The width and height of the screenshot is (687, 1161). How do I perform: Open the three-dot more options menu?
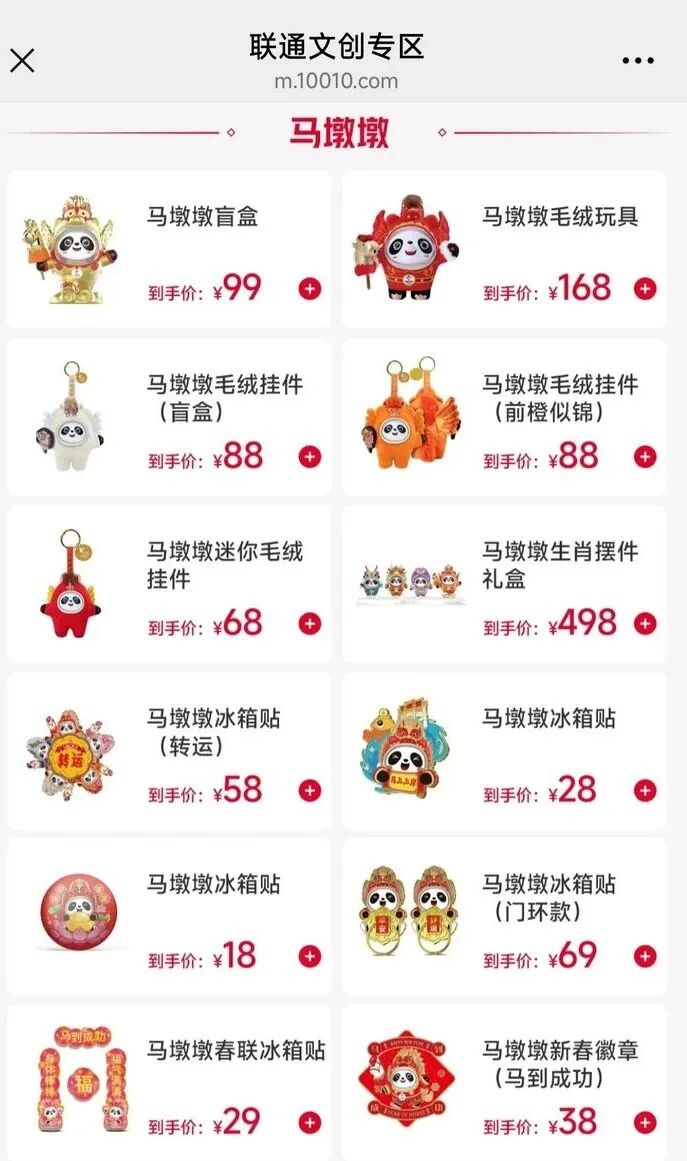[x=638, y=61]
